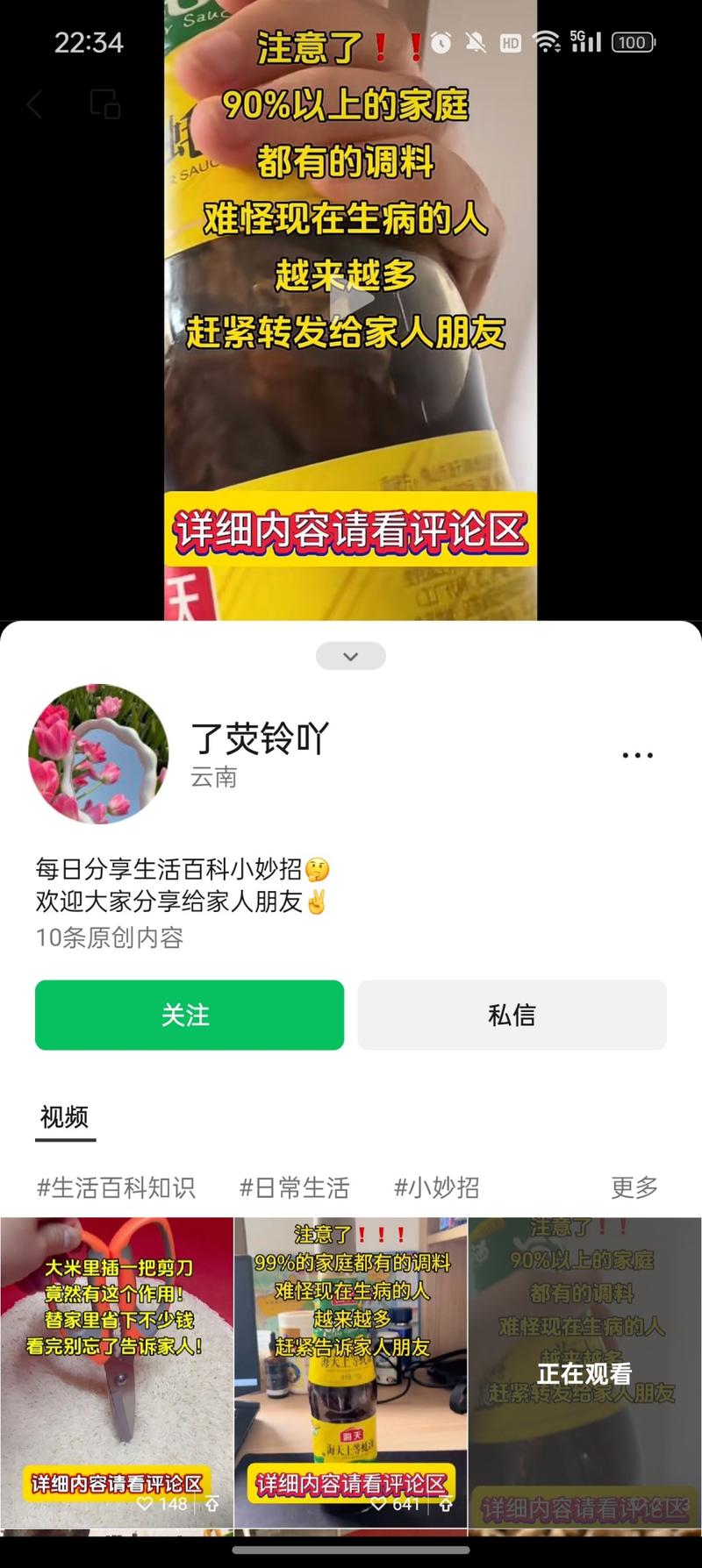Open floating window mode icon
This screenshot has width=702, height=1568.
pos(104,104)
